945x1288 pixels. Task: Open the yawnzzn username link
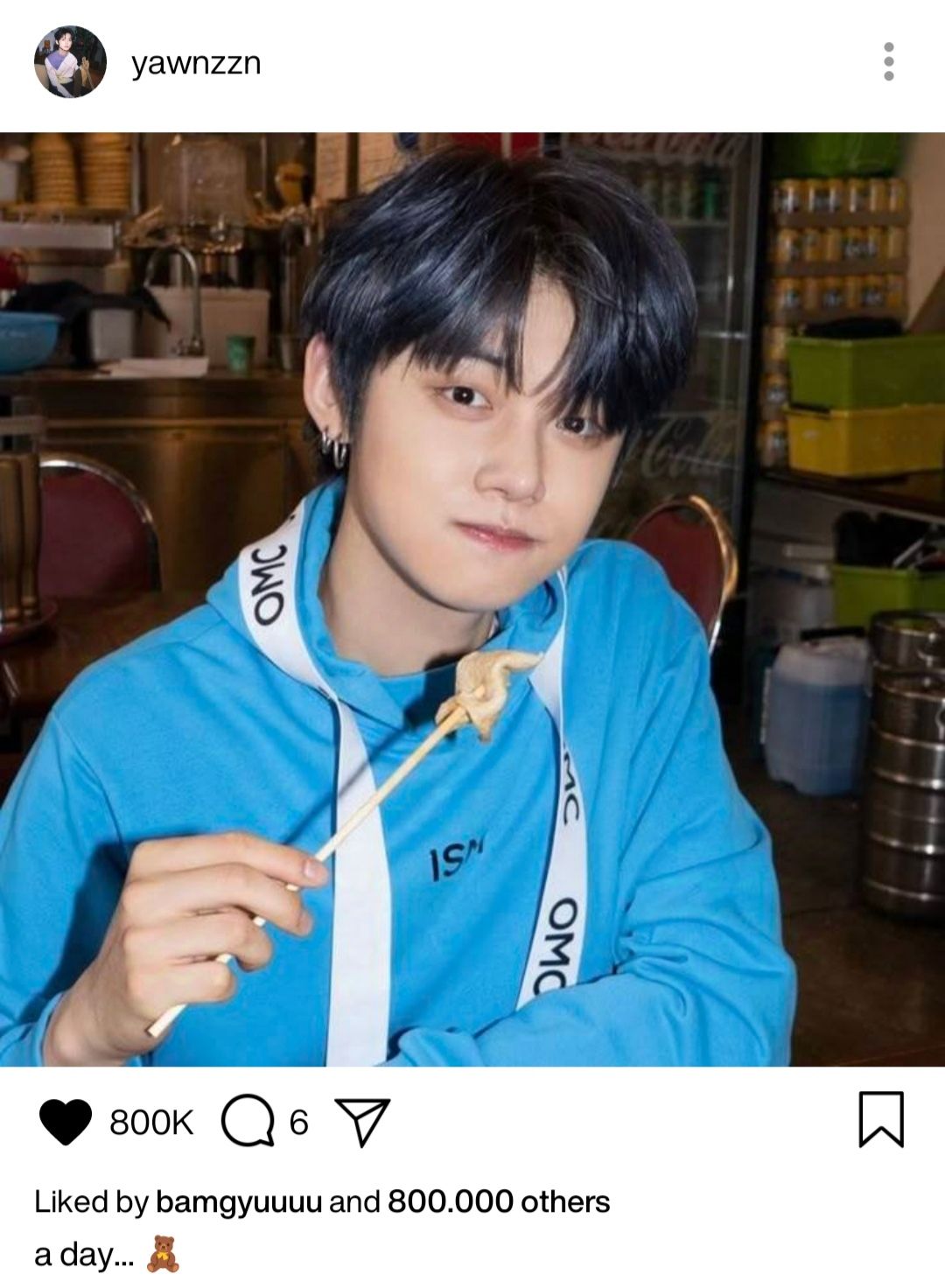[x=196, y=63]
